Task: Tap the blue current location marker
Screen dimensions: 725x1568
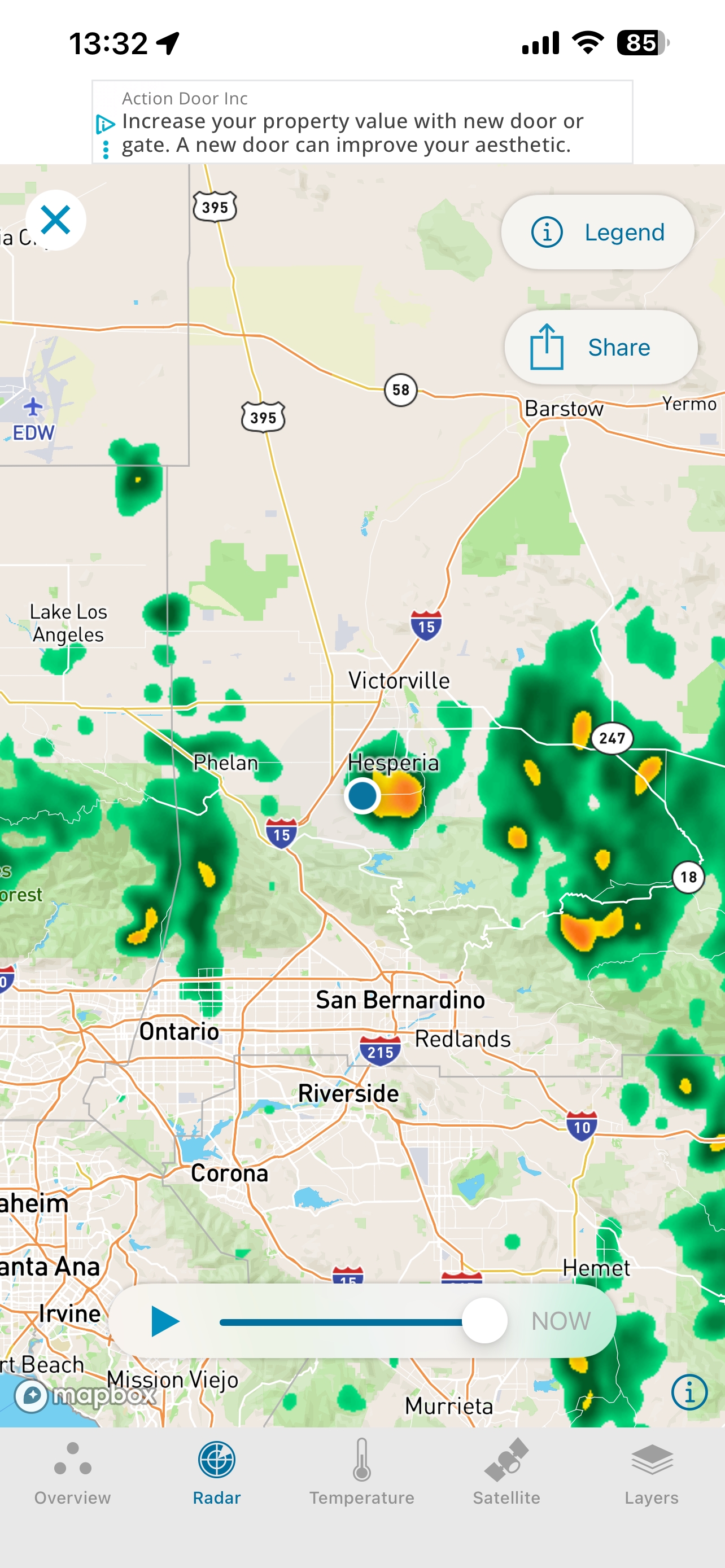Action: [x=362, y=795]
